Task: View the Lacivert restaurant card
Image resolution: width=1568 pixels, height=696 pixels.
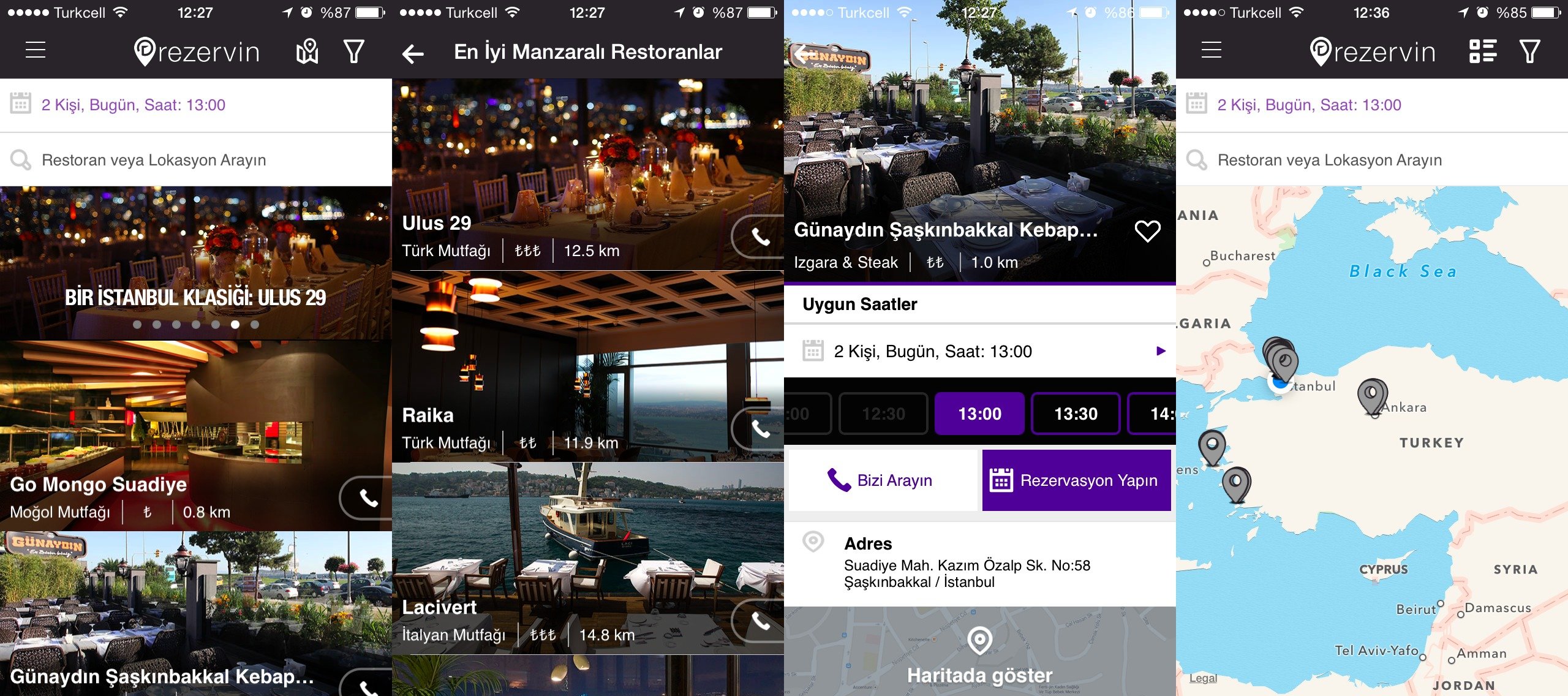Action: [x=551, y=558]
